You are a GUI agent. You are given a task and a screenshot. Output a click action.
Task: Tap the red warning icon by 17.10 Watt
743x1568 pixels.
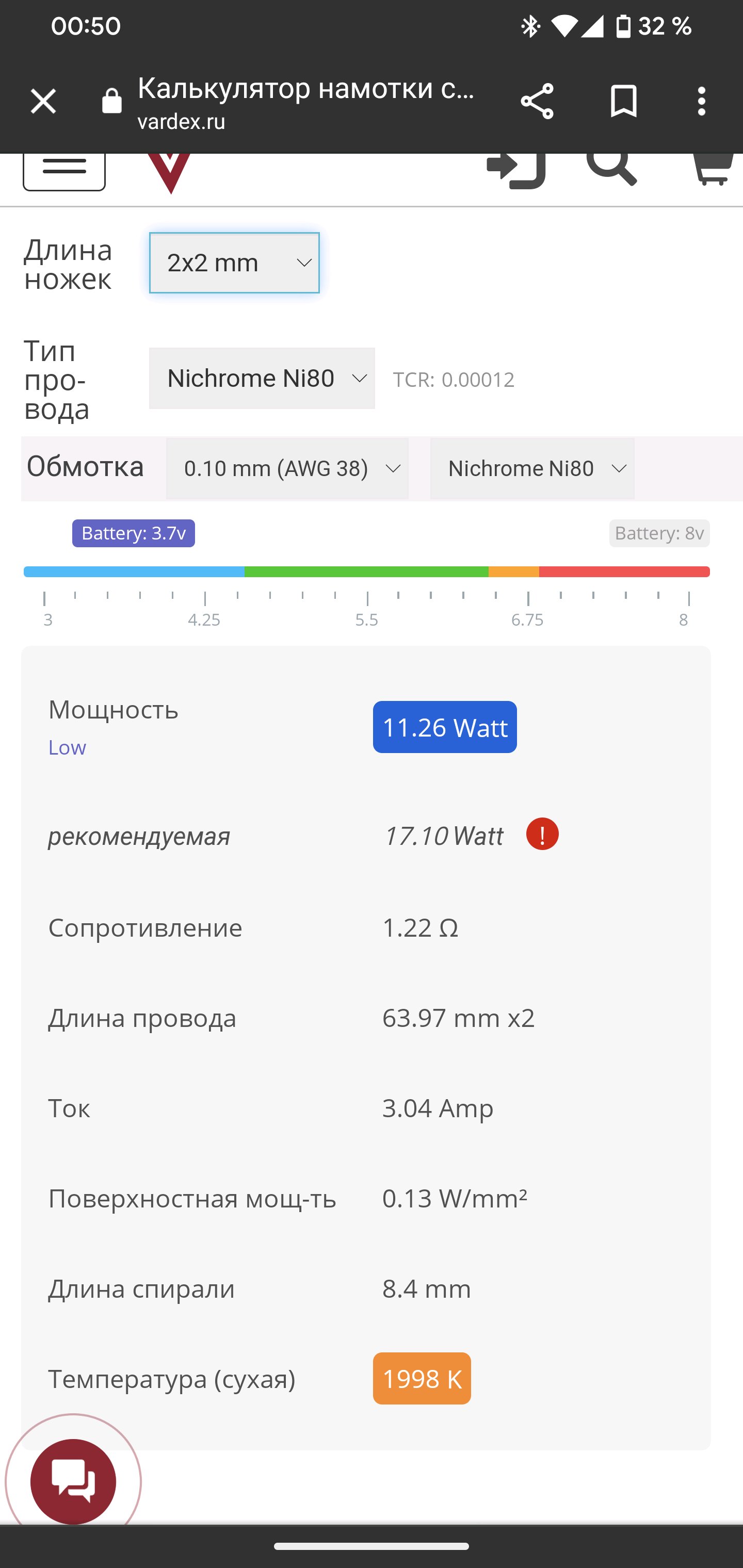pos(542,834)
